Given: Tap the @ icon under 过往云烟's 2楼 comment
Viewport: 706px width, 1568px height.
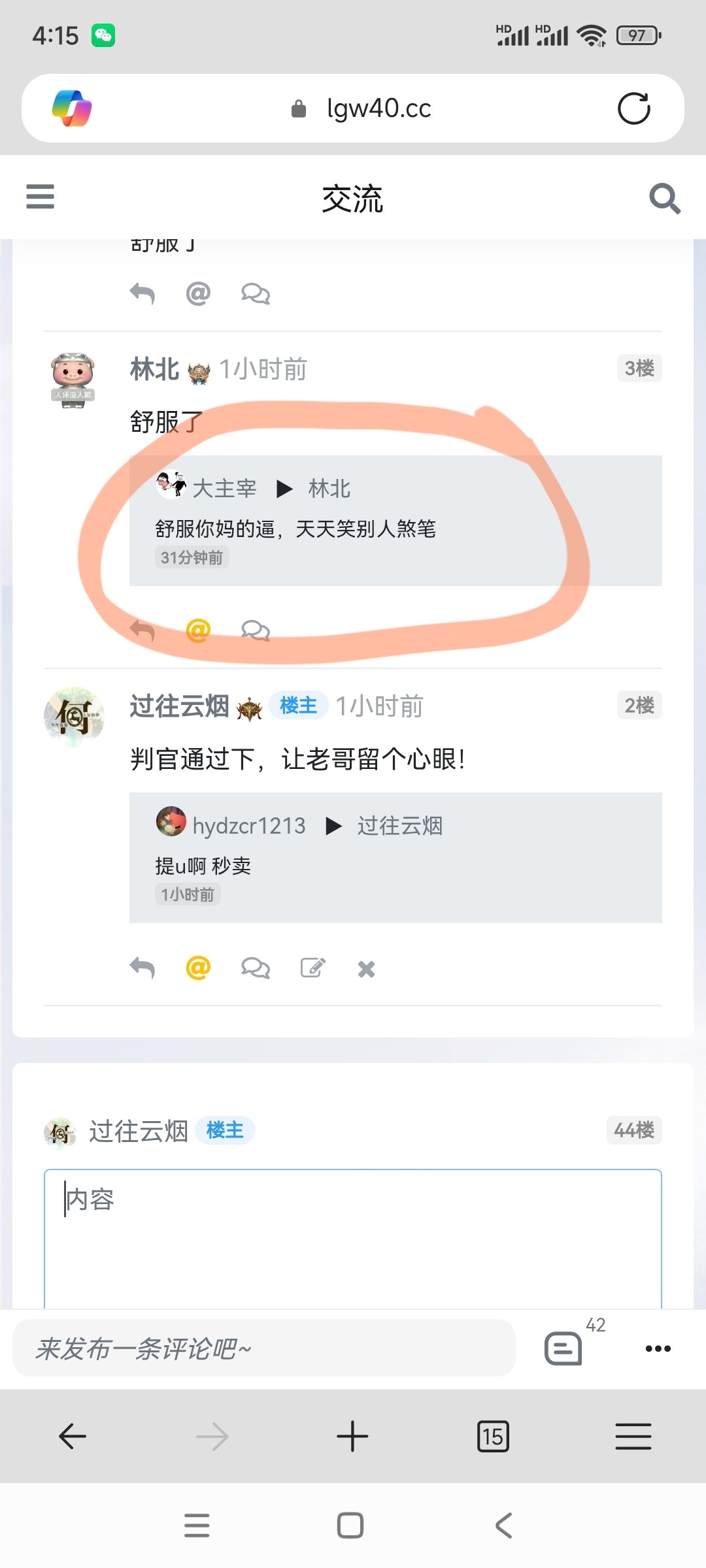Looking at the screenshot, I should click(x=198, y=968).
